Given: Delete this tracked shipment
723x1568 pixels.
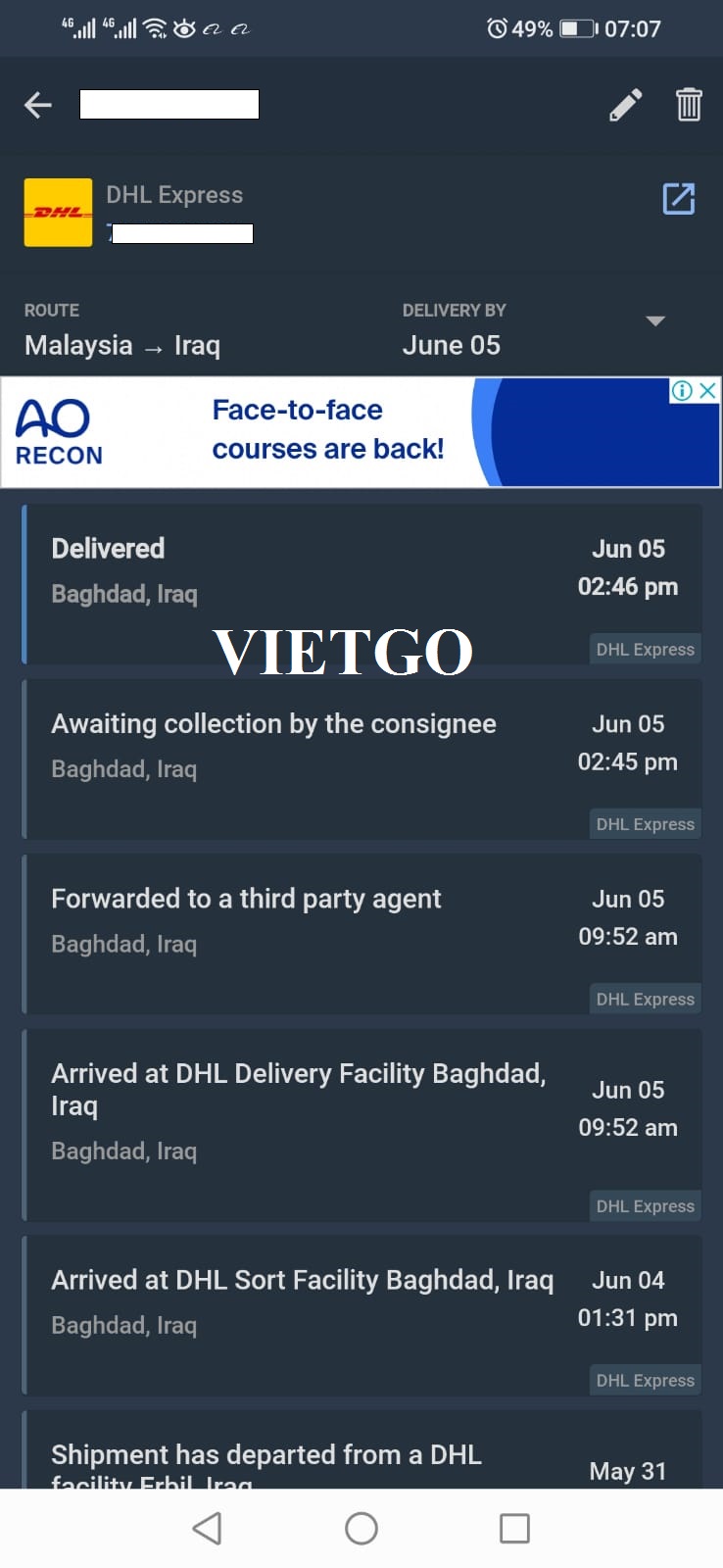Looking at the screenshot, I should pyautogui.click(x=689, y=104).
